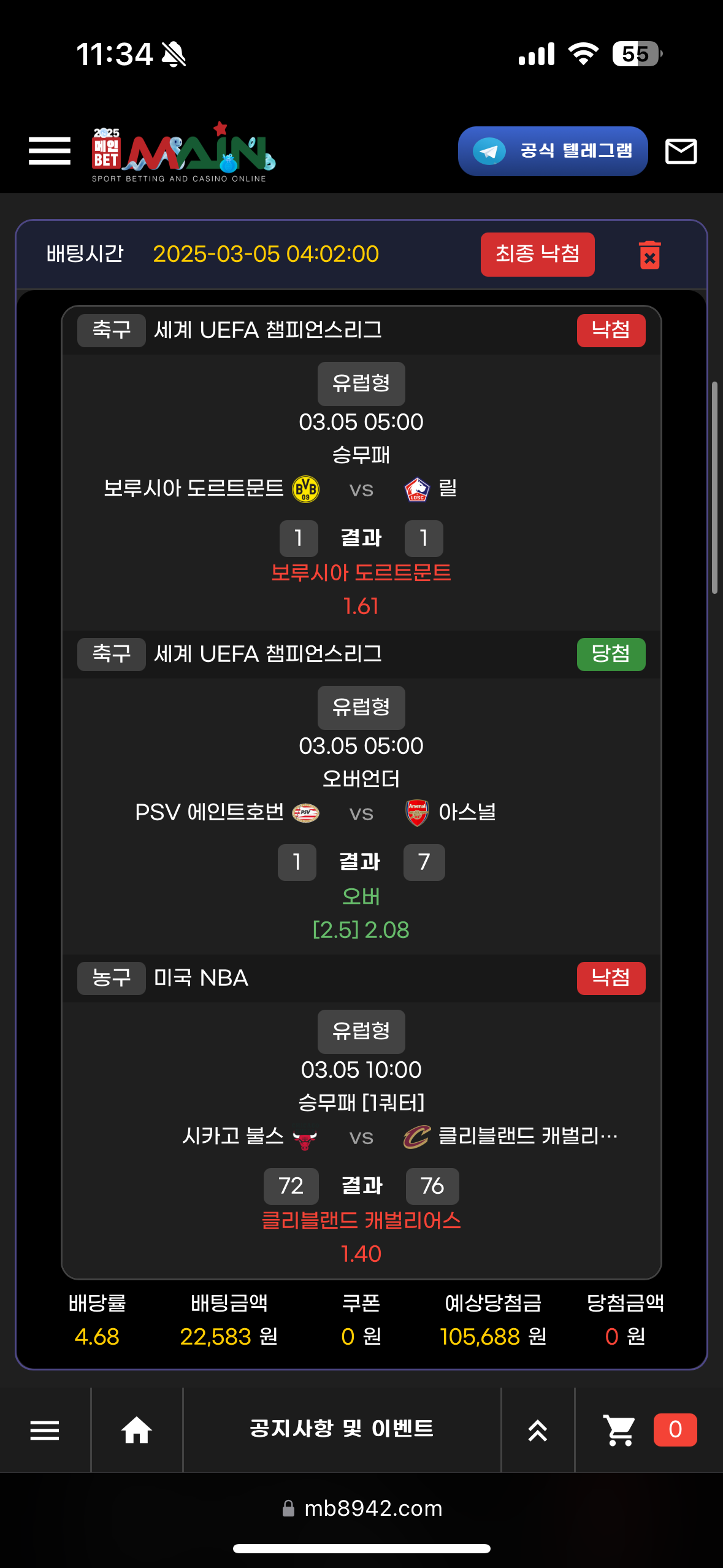Open the messages envelope icon

[681, 152]
